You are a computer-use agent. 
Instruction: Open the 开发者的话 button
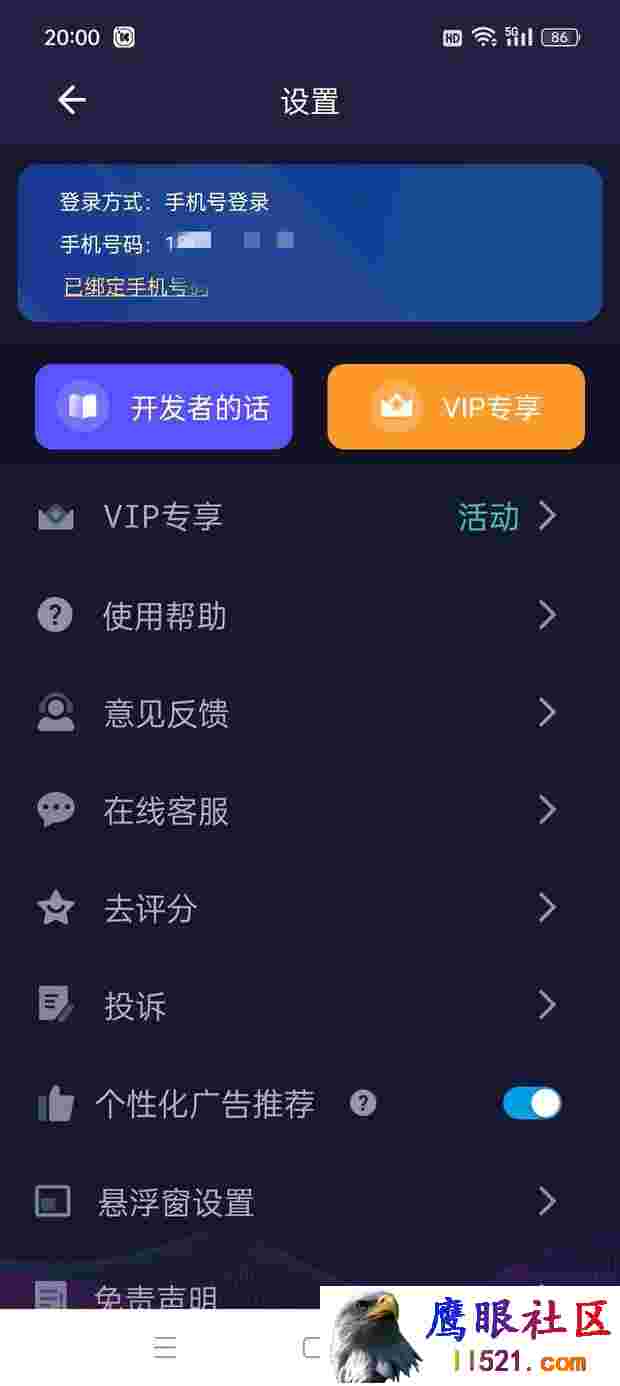coord(164,407)
